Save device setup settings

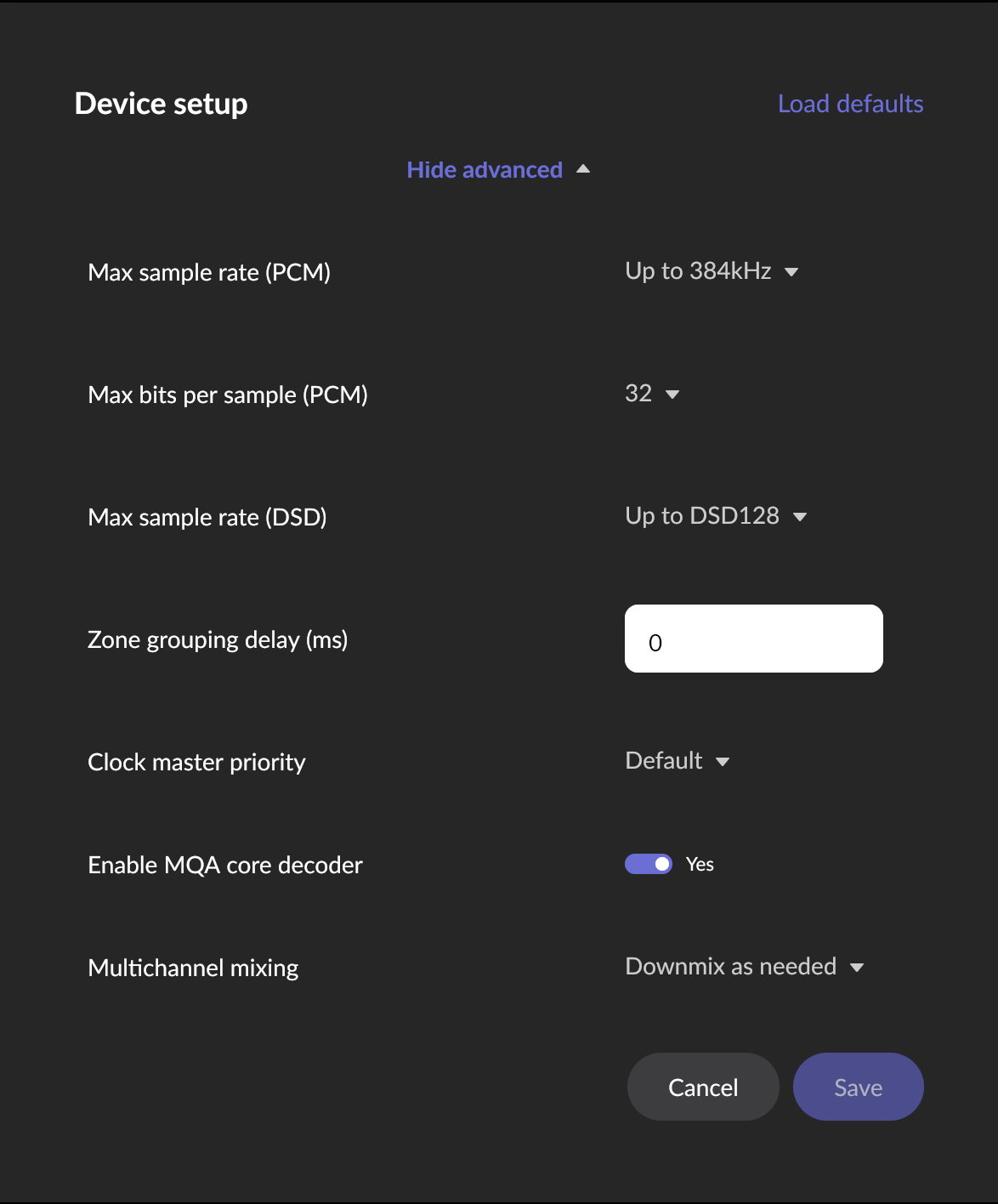858,1087
